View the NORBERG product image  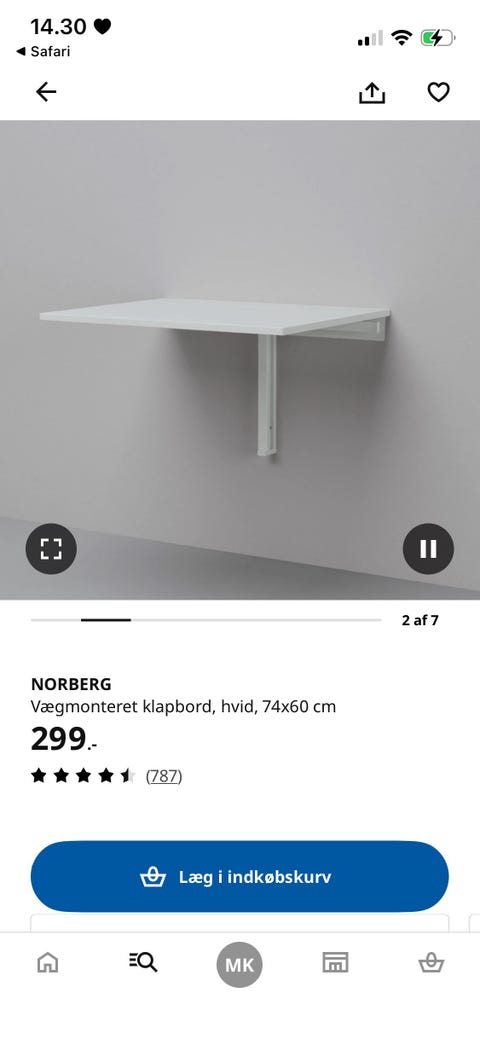240,360
